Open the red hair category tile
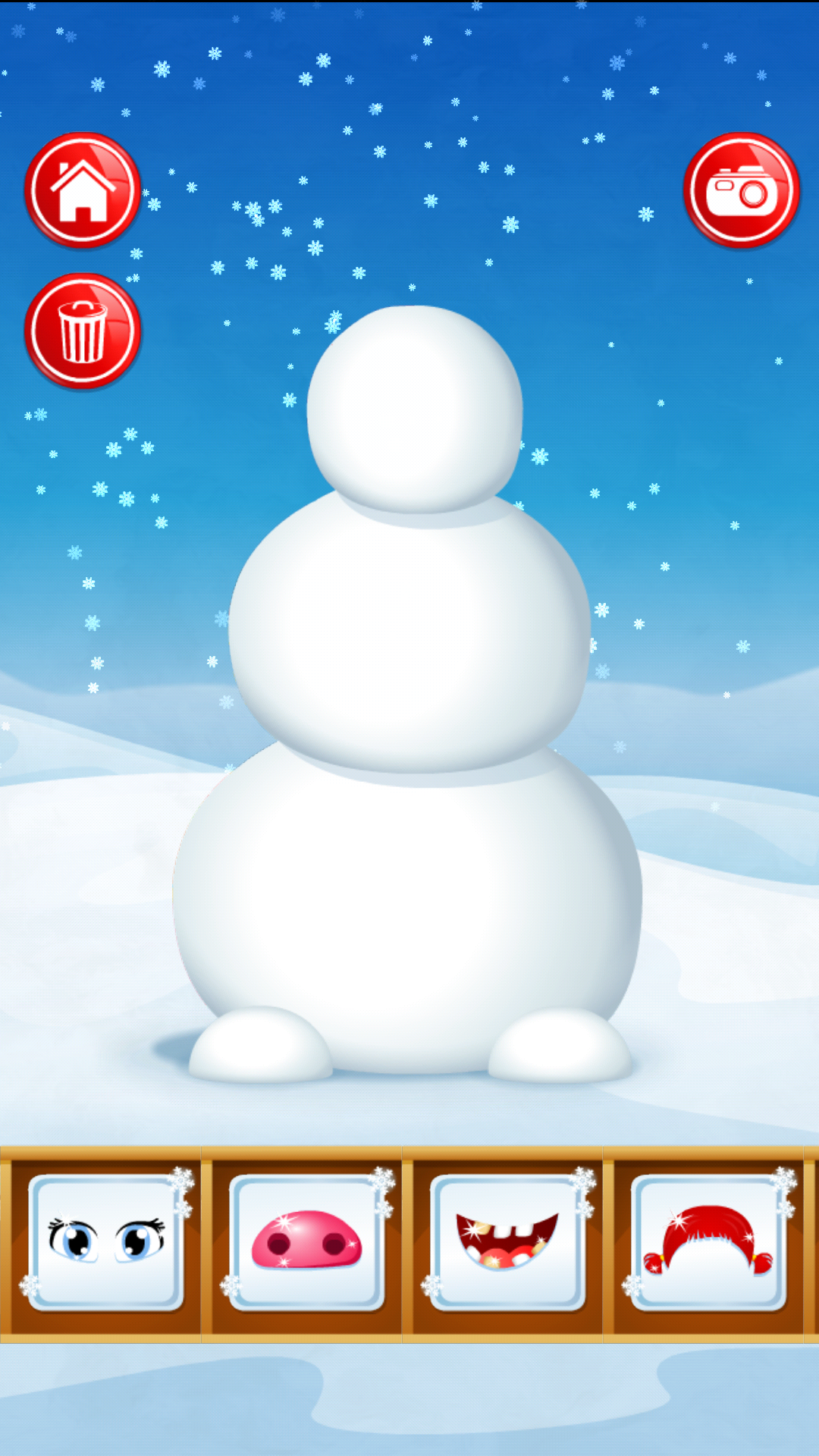 [x=708, y=1242]
